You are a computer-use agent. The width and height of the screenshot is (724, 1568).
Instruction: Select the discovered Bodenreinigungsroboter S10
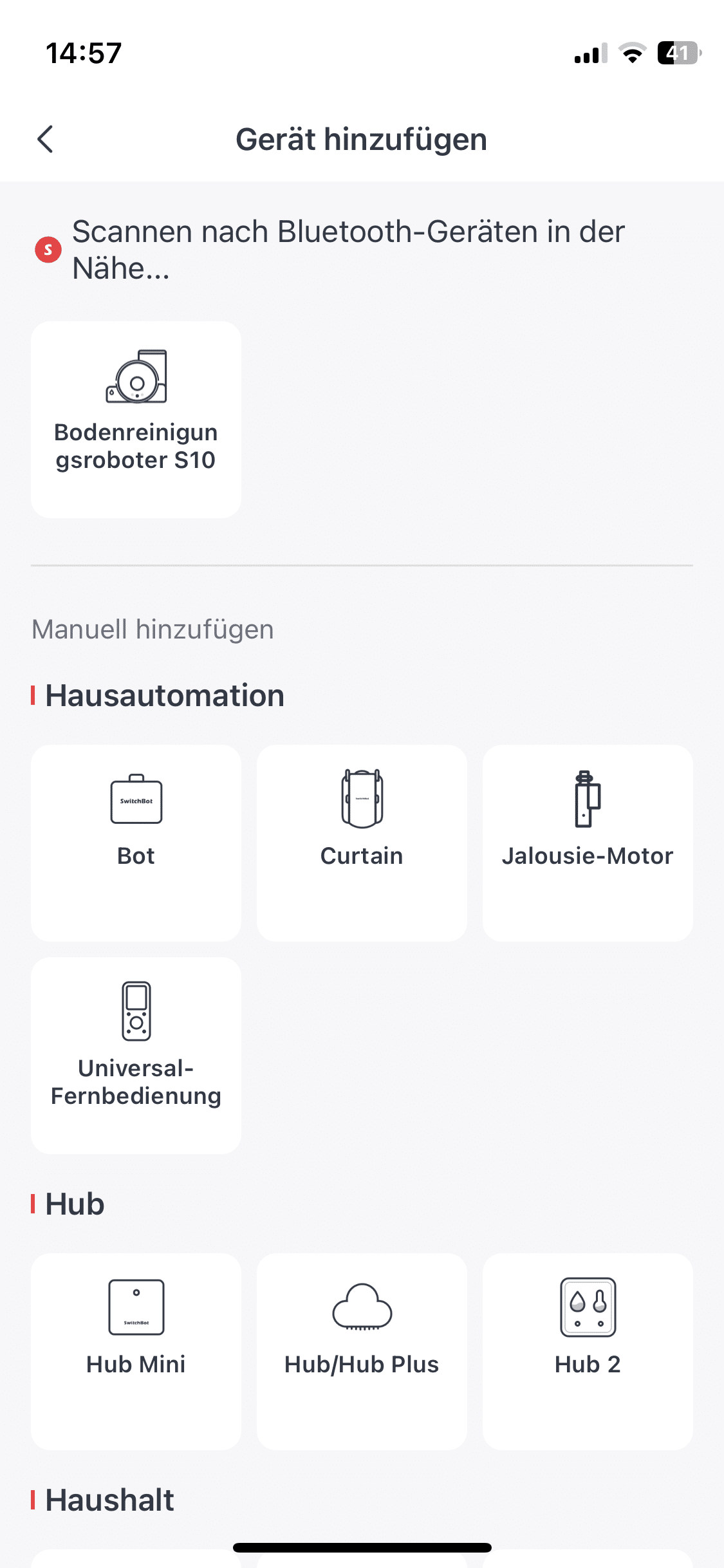(x=136, y=419)
